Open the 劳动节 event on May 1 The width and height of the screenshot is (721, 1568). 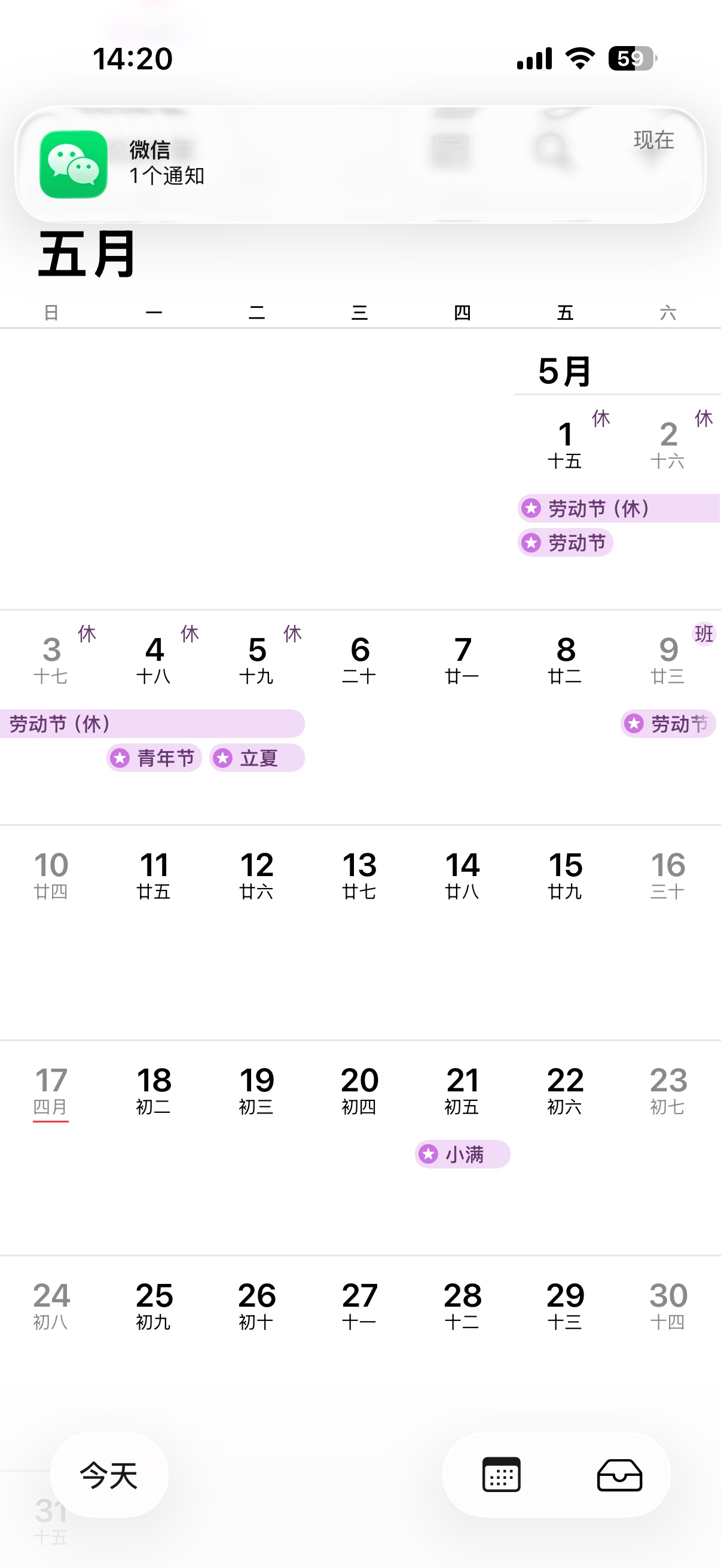click(565, 542)
